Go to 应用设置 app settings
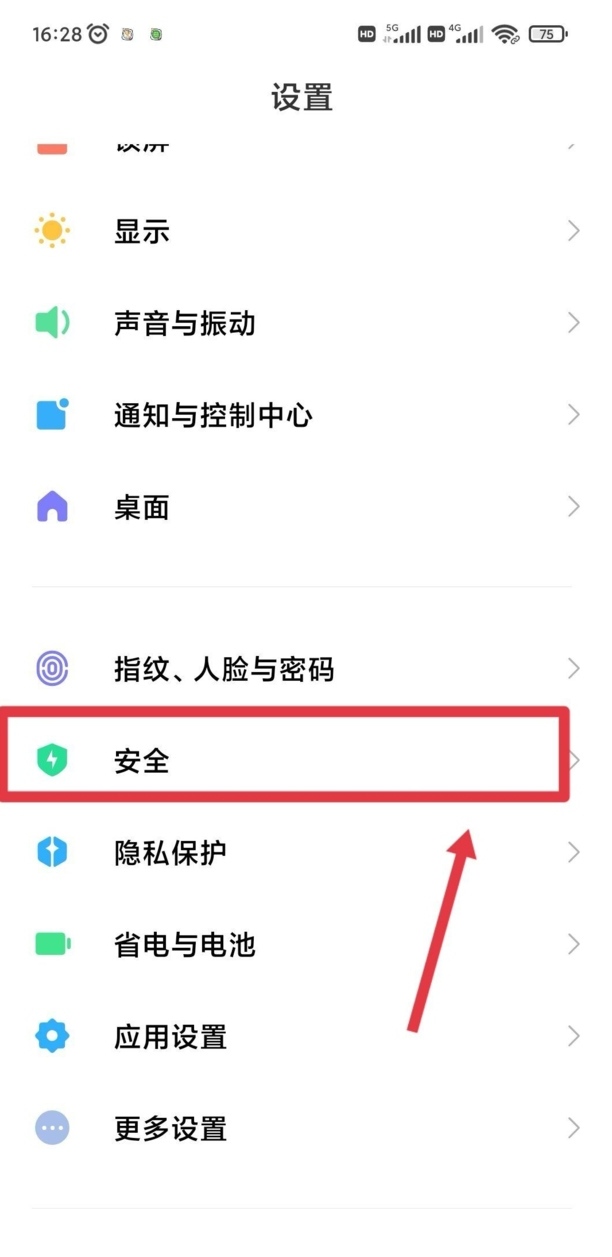The width and height of the screenshot is (612, 1257). [306, 1036]
